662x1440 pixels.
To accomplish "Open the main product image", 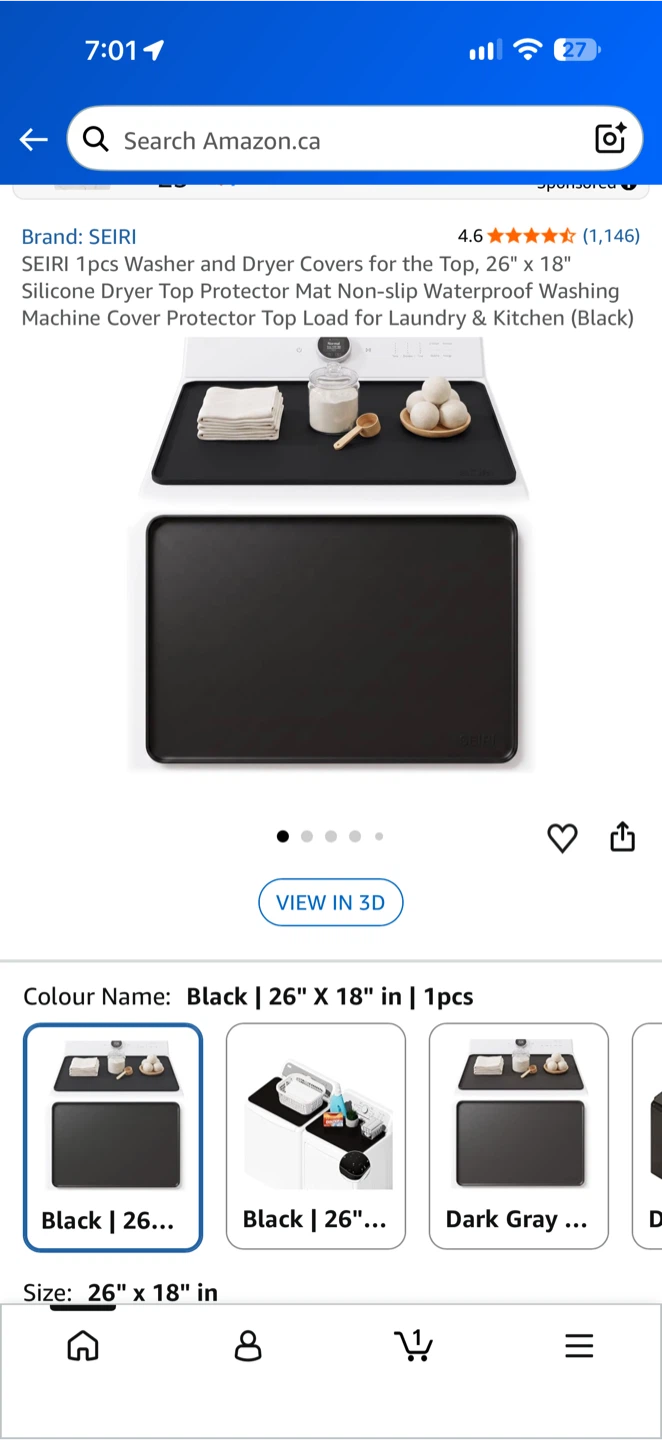I will click(331, 555).
